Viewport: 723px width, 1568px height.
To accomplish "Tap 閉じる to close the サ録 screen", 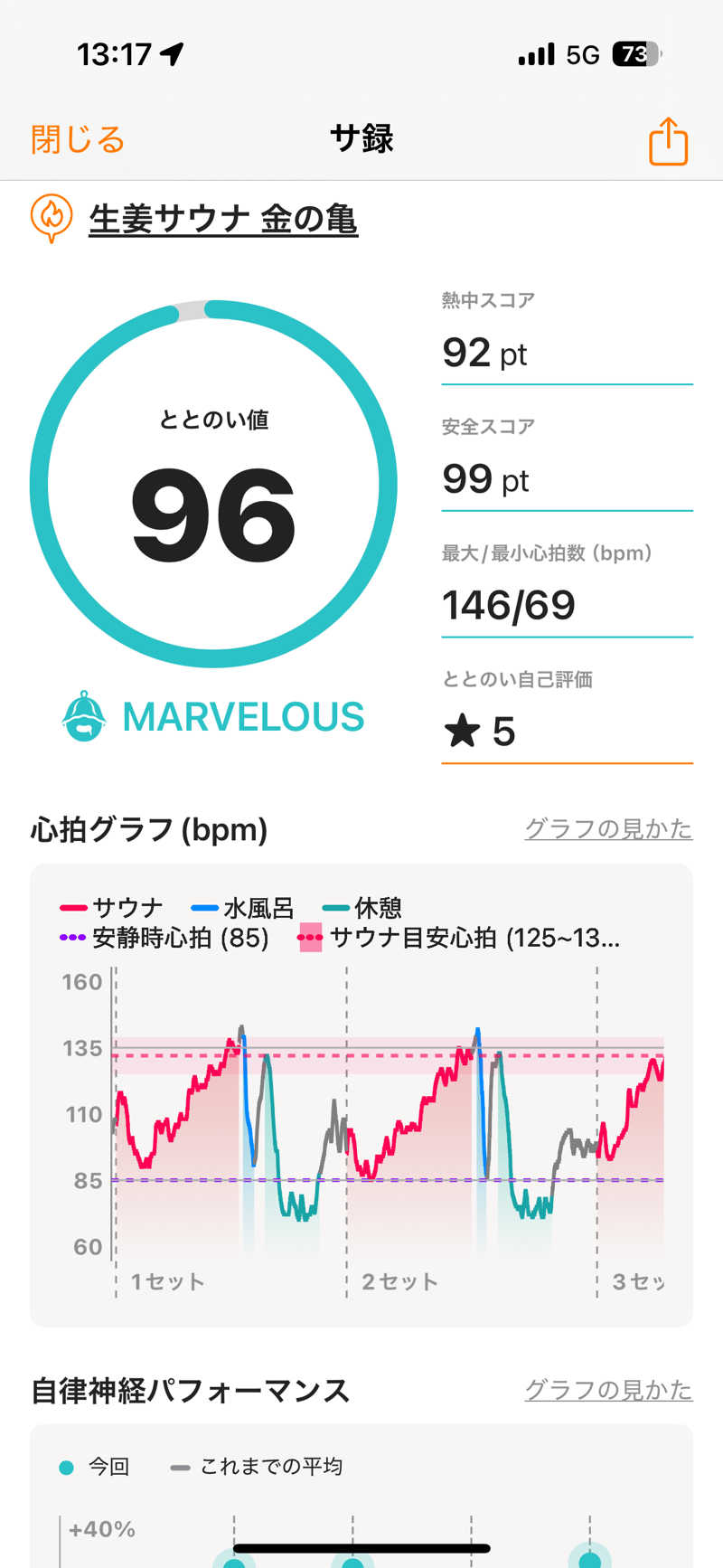I will [78, 140].
